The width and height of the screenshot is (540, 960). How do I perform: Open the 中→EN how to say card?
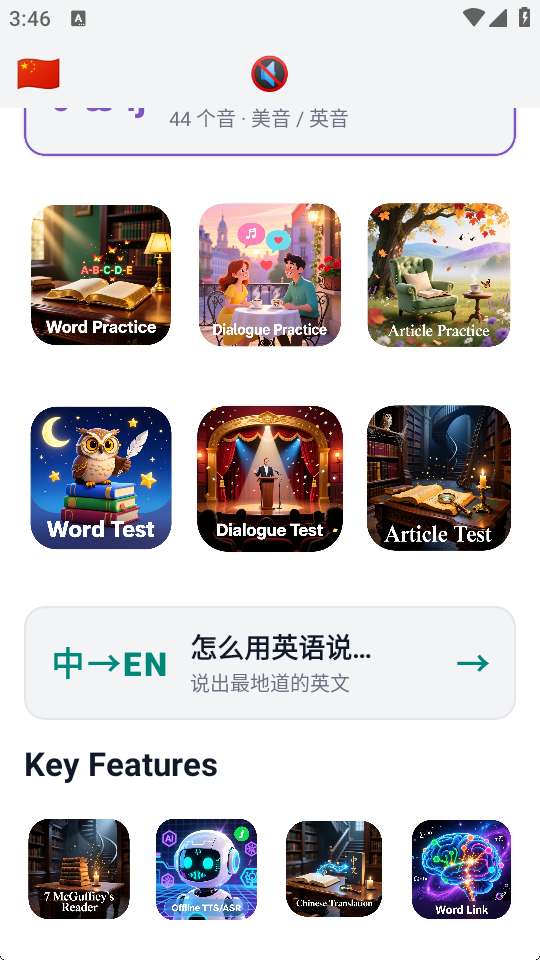[x=270, y=663]
